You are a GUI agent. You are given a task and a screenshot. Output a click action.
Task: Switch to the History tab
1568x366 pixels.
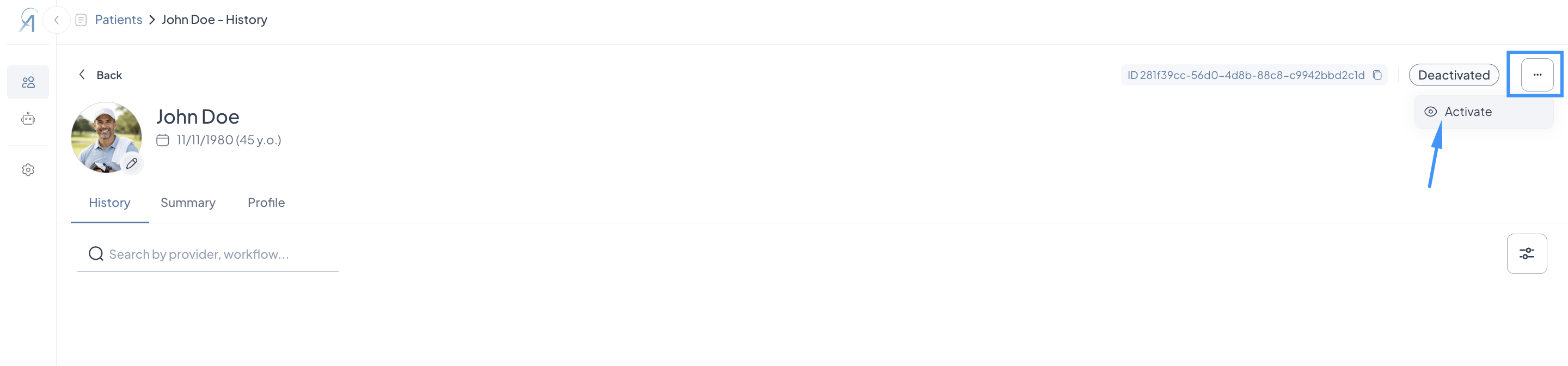[109, 203]
